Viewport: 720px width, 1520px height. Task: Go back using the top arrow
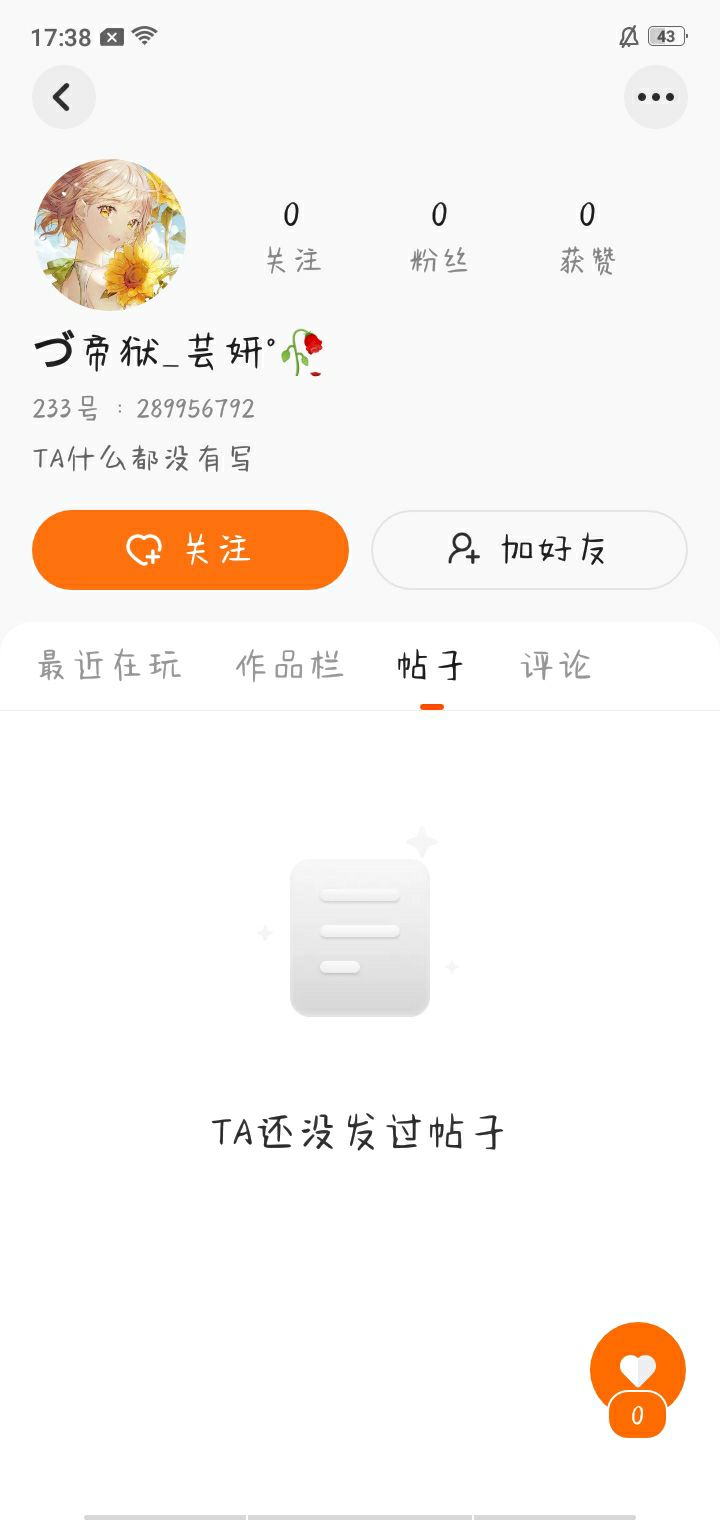[64, 97]
